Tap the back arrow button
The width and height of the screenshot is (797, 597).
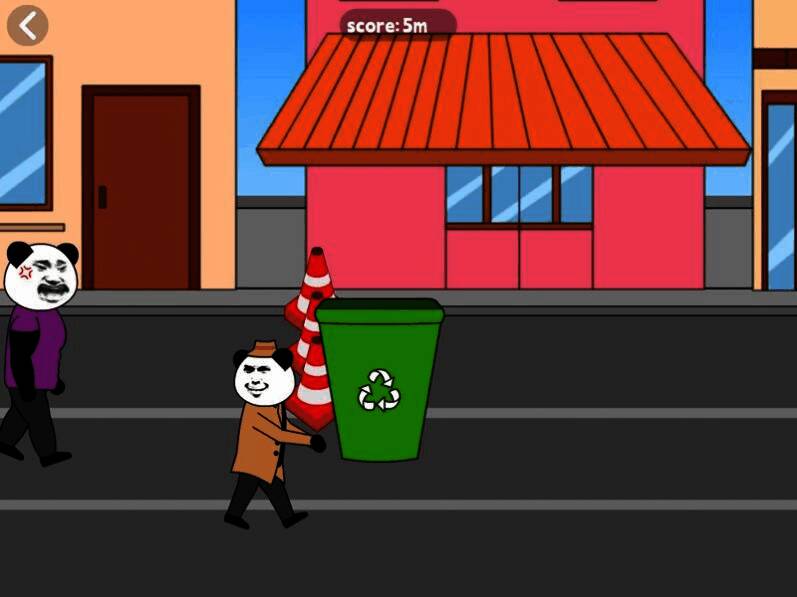[27, 25]
